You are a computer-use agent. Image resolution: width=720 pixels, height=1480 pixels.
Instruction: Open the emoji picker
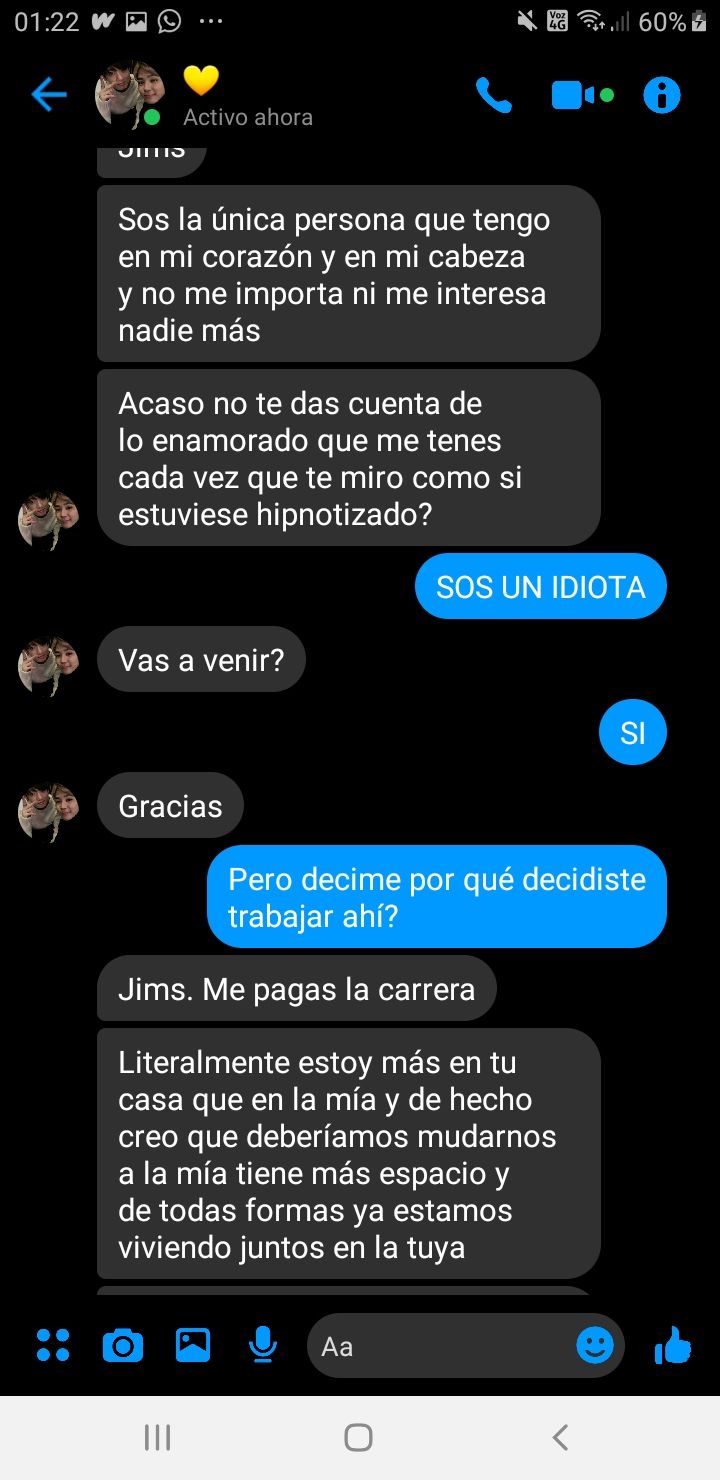coord(595,1346)
